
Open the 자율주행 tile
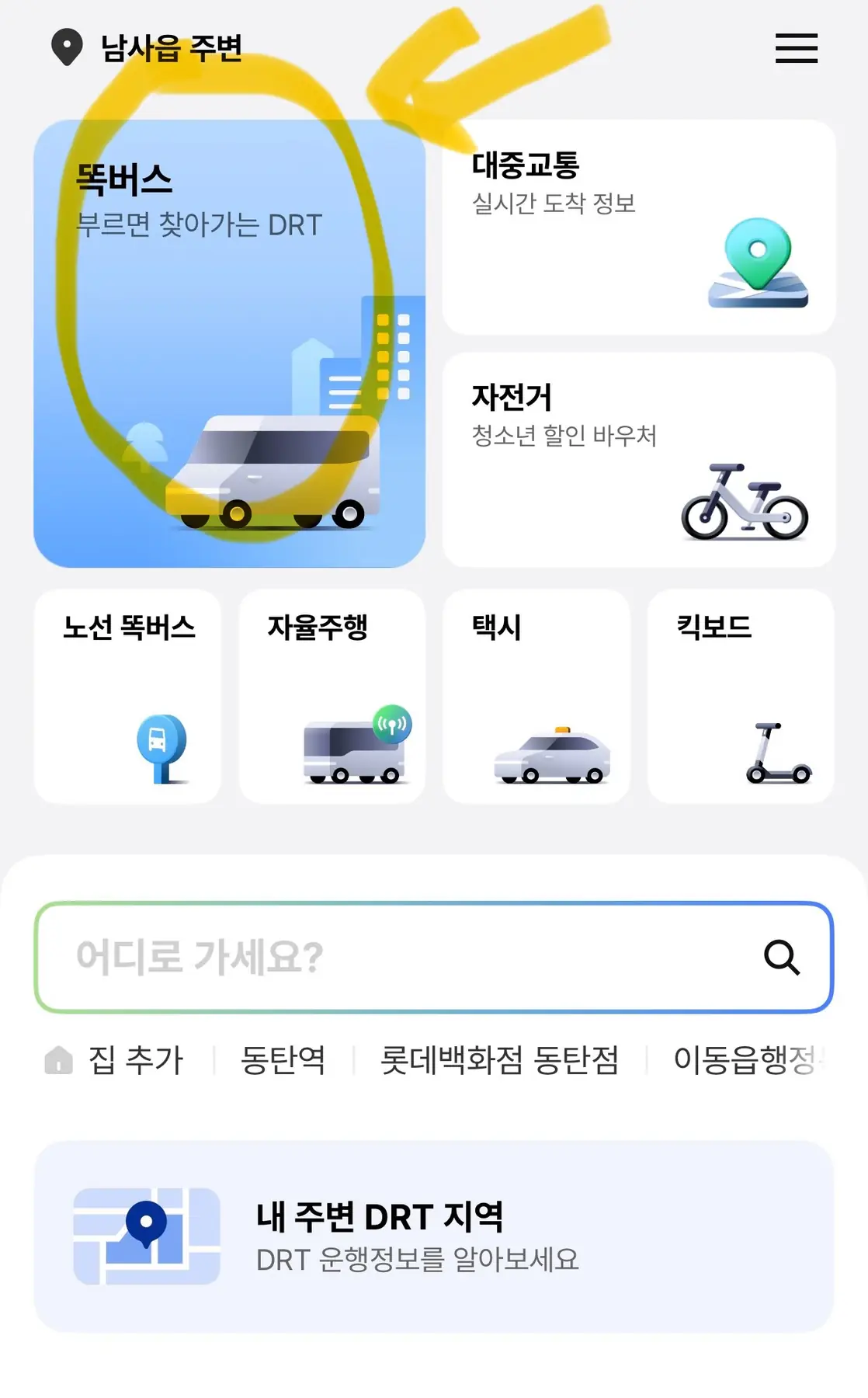coord(332,696)
